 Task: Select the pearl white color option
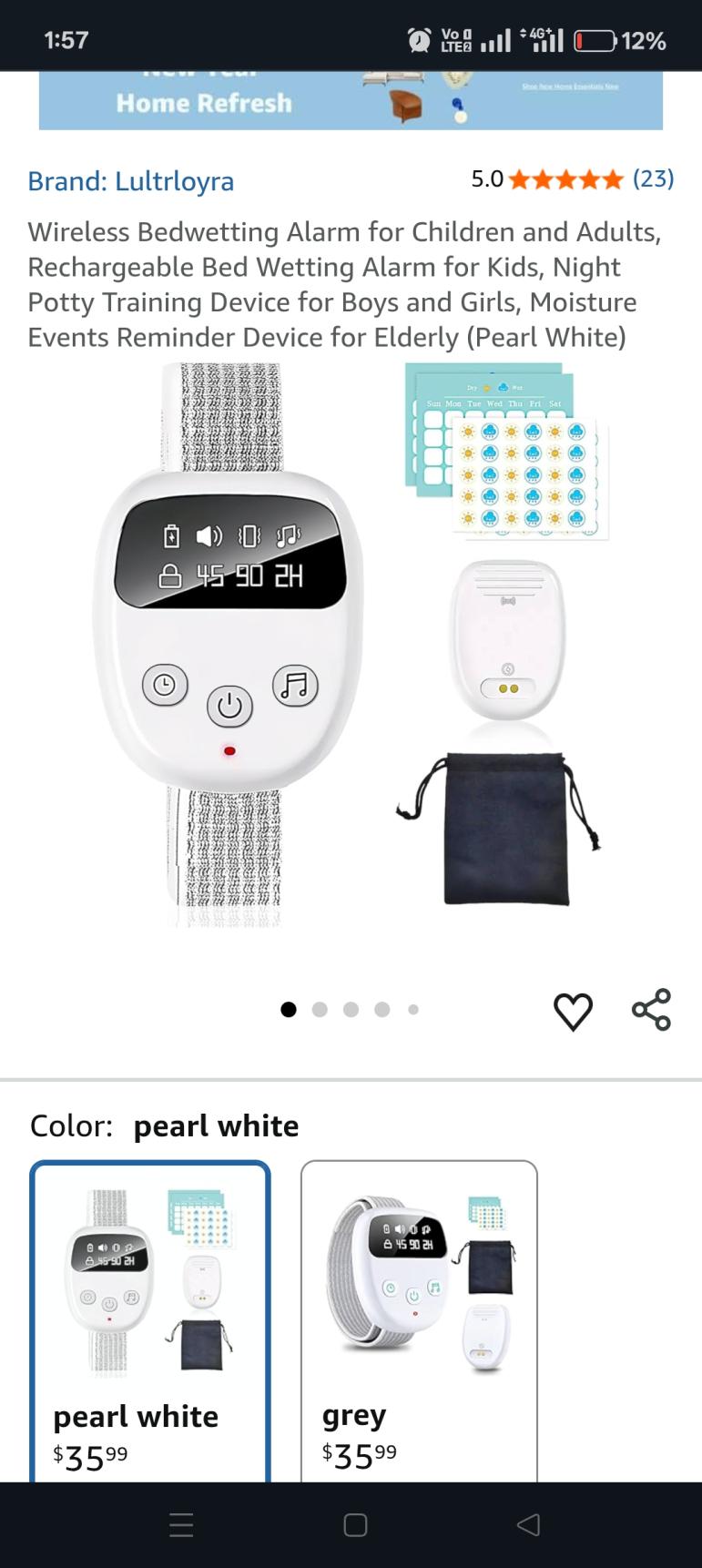pyautogui.click(x=150, y=1320)
